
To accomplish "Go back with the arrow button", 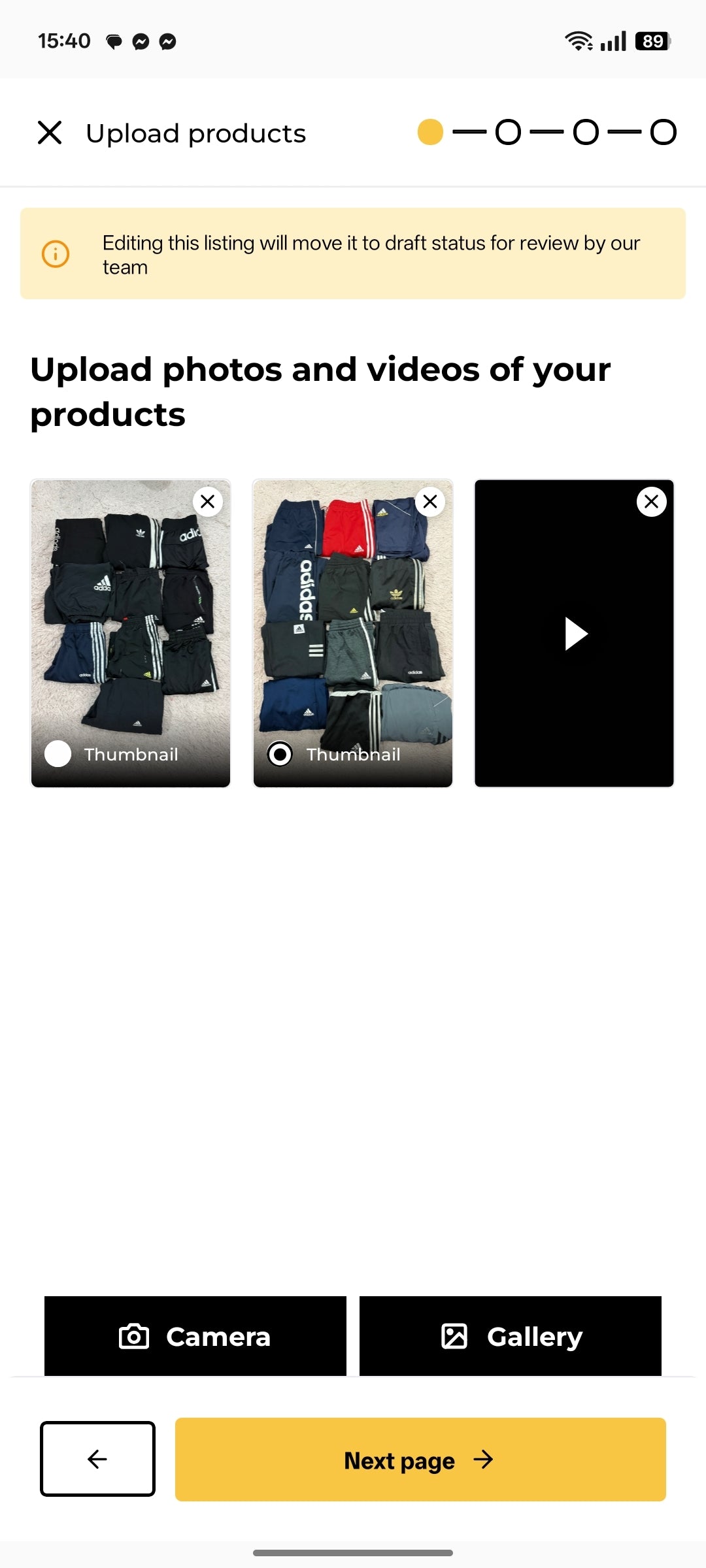I will pyautogui.click(x=97, y=1459).
